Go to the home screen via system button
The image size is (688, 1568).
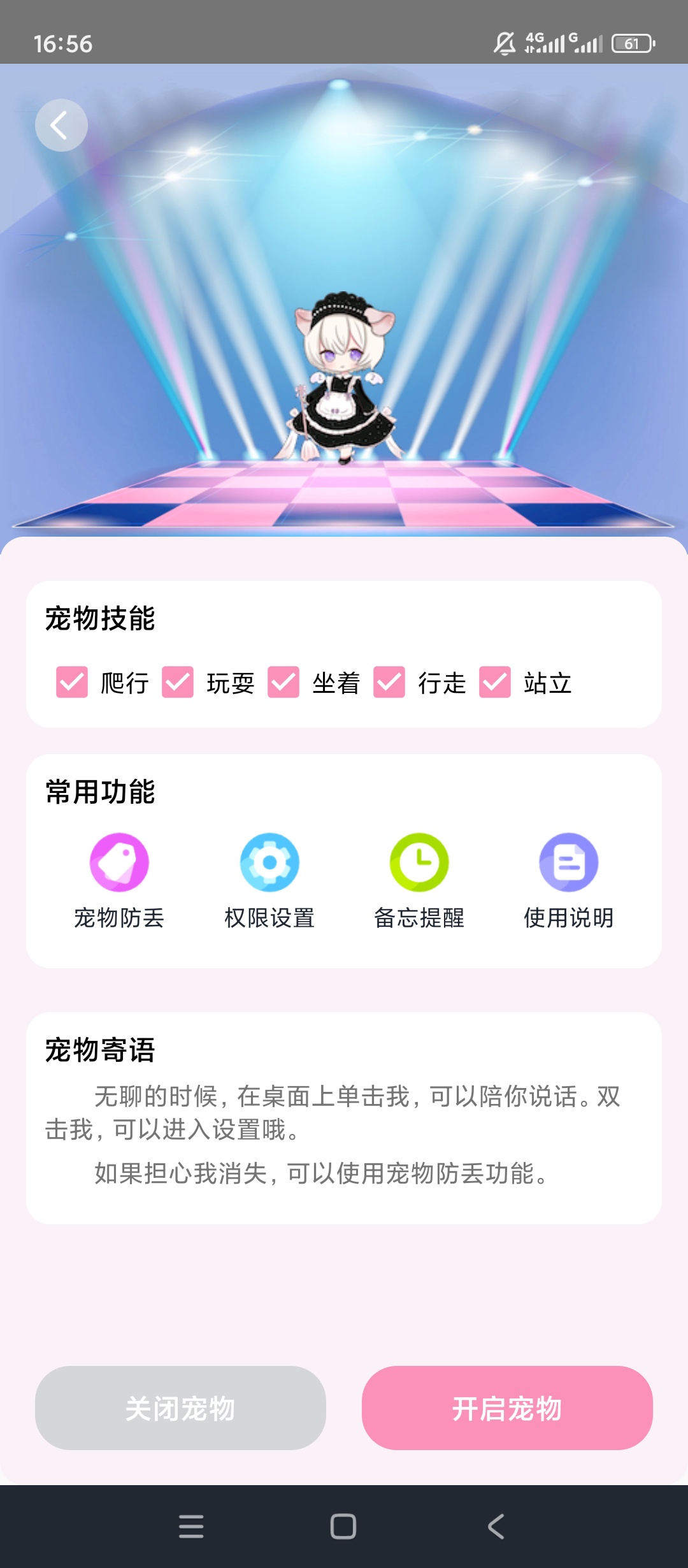[x=343, y=1527]
